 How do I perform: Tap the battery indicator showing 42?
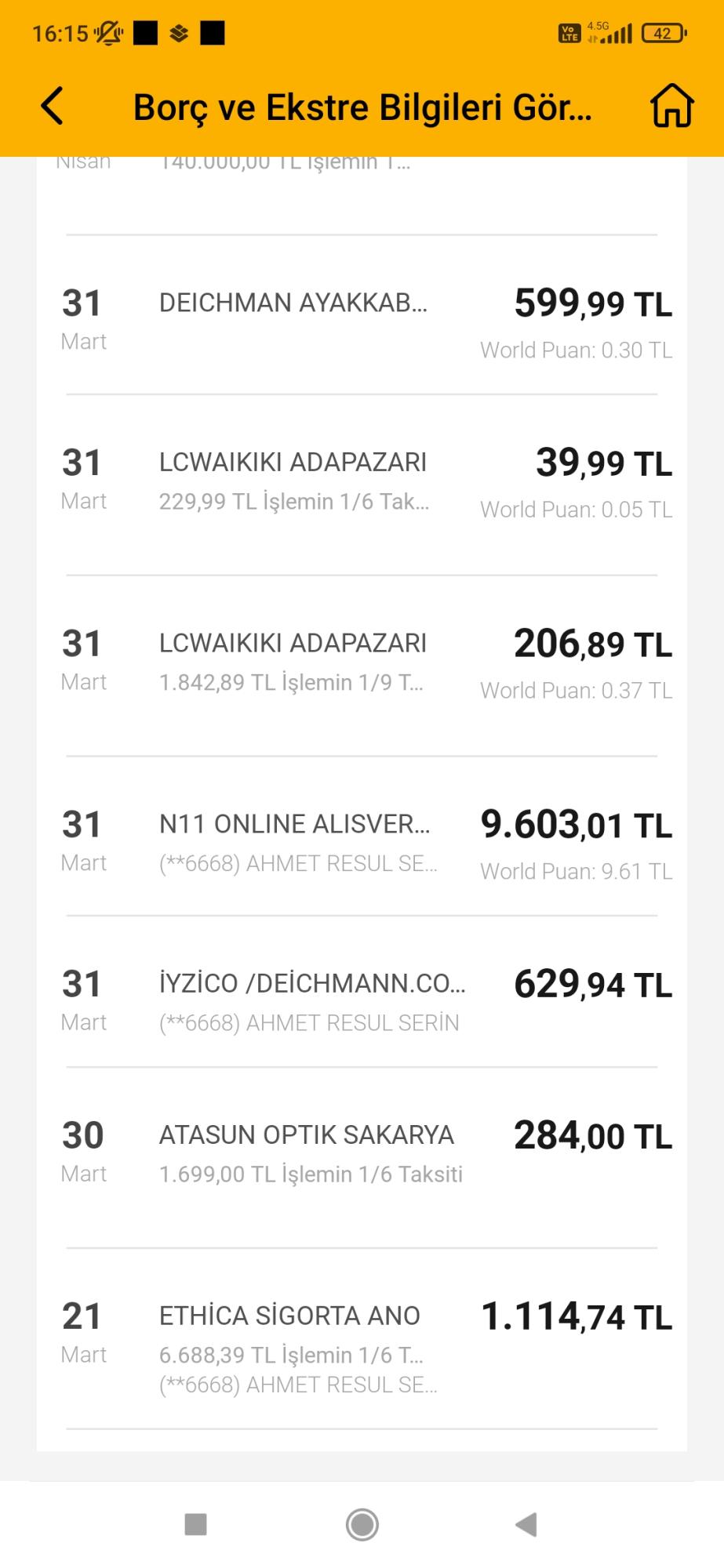[661, 33]
